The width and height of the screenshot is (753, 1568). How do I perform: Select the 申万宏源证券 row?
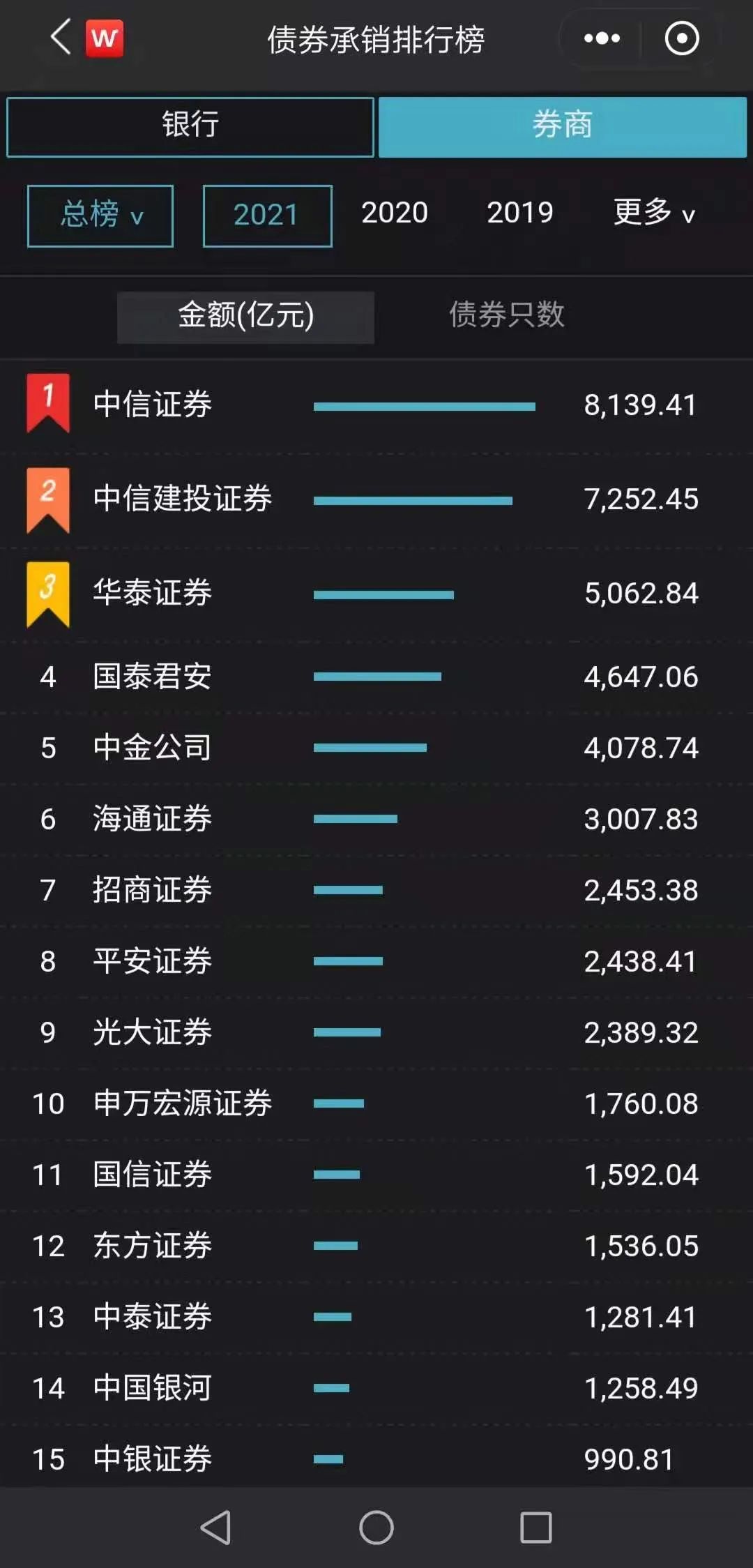point(376,1103)
